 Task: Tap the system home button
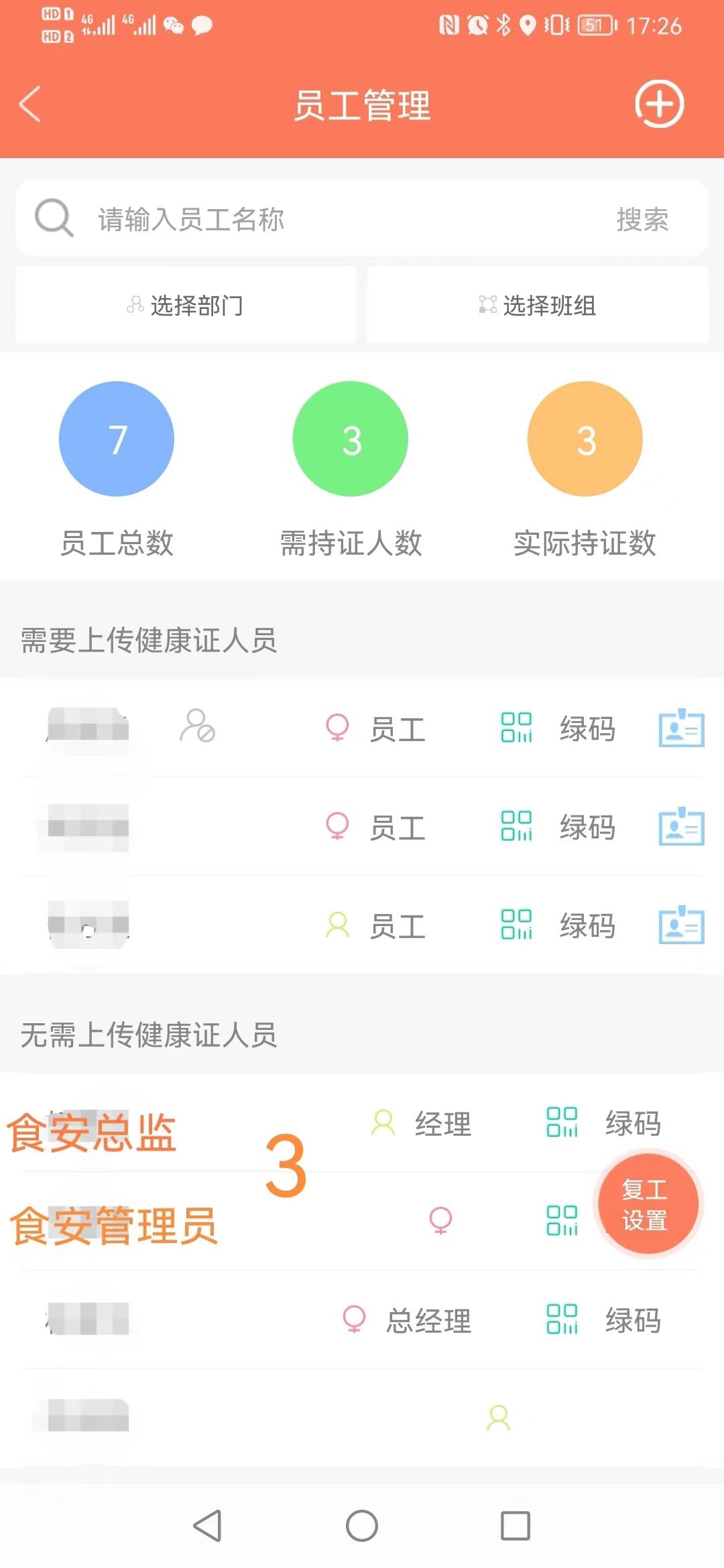pyautogui.click(x=362, y=1526)
